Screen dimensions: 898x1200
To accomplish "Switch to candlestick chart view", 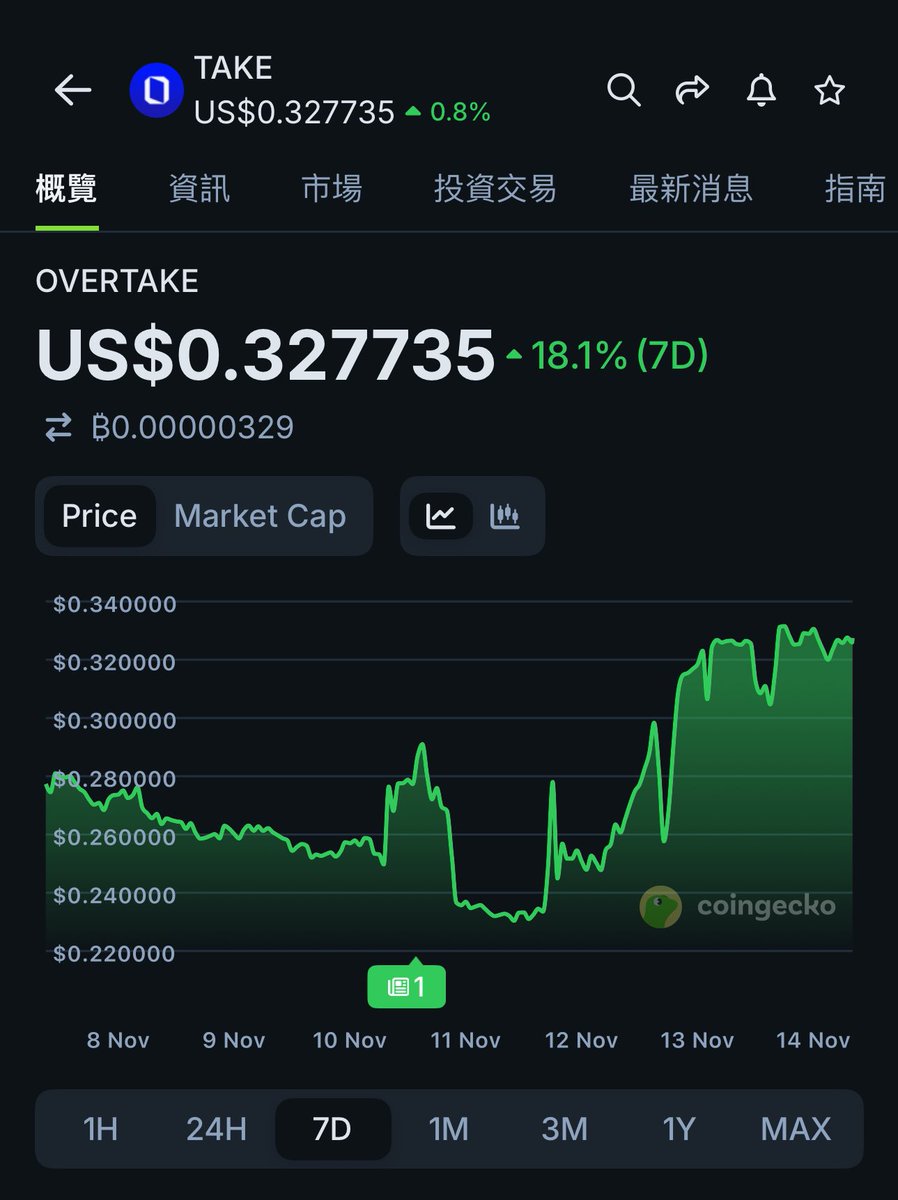I will pyautogui.click(x=505, y=516).
